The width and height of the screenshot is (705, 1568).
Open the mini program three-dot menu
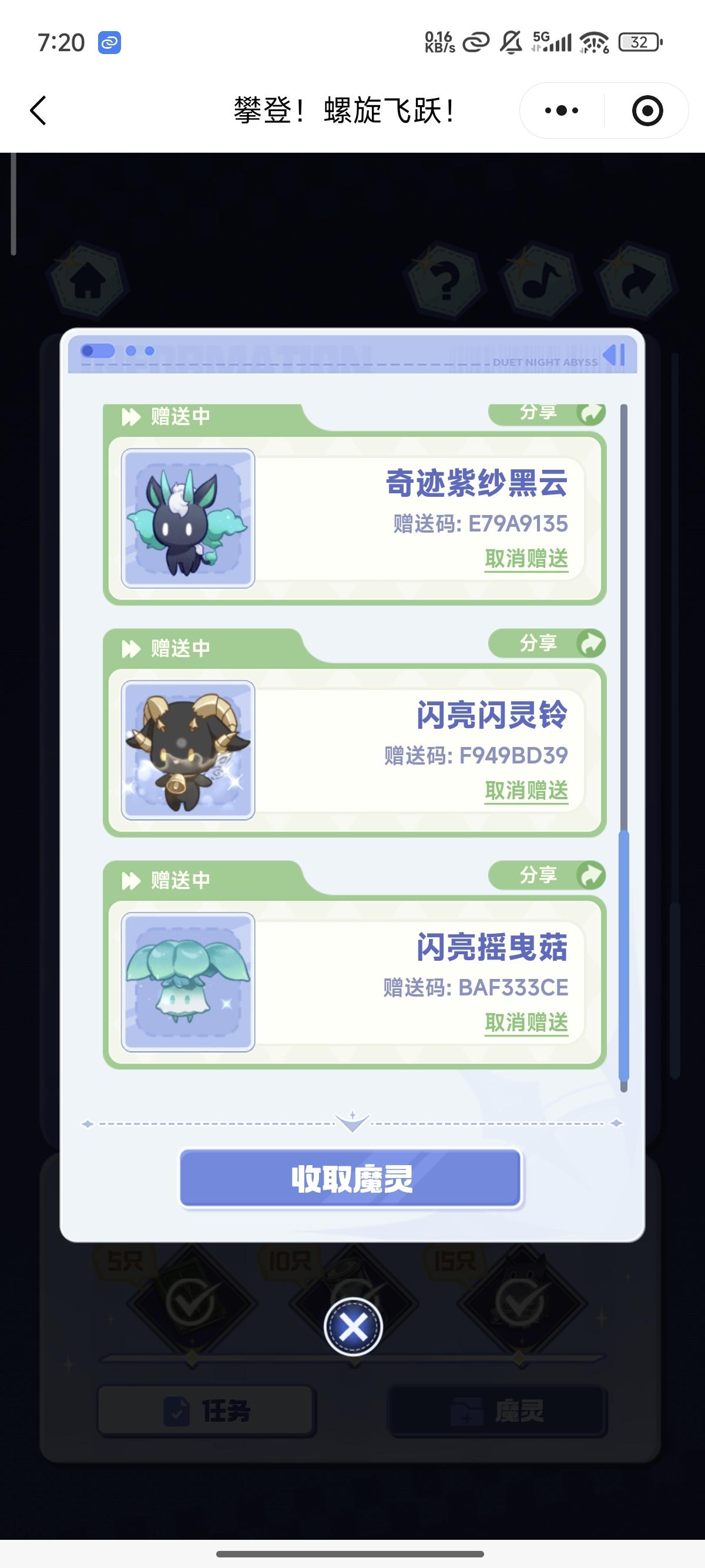coord(561,111)
